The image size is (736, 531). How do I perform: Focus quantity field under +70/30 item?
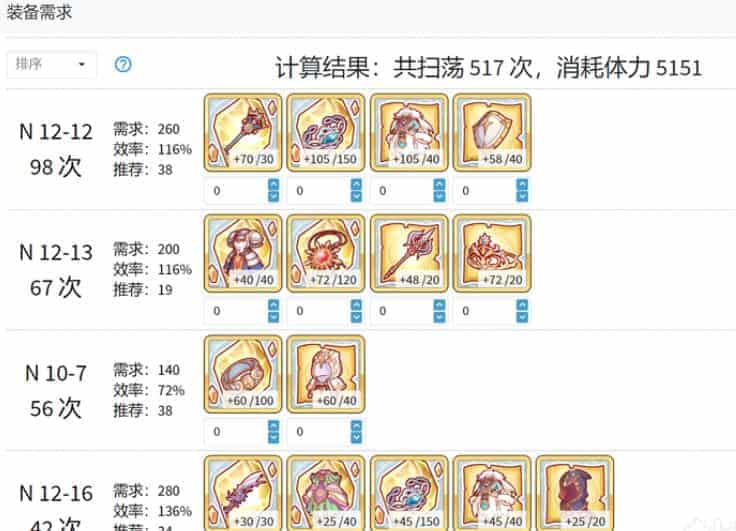[x=236, y=190]
